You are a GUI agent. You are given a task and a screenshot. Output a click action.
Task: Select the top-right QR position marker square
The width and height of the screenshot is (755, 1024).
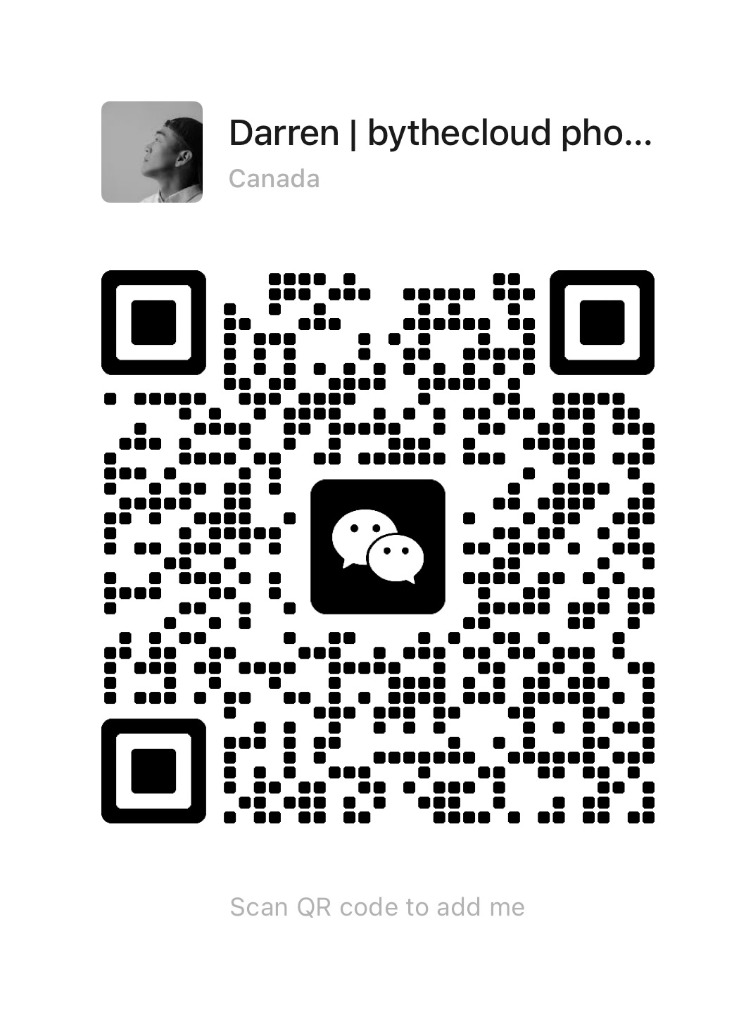click(x=602, y=322)
